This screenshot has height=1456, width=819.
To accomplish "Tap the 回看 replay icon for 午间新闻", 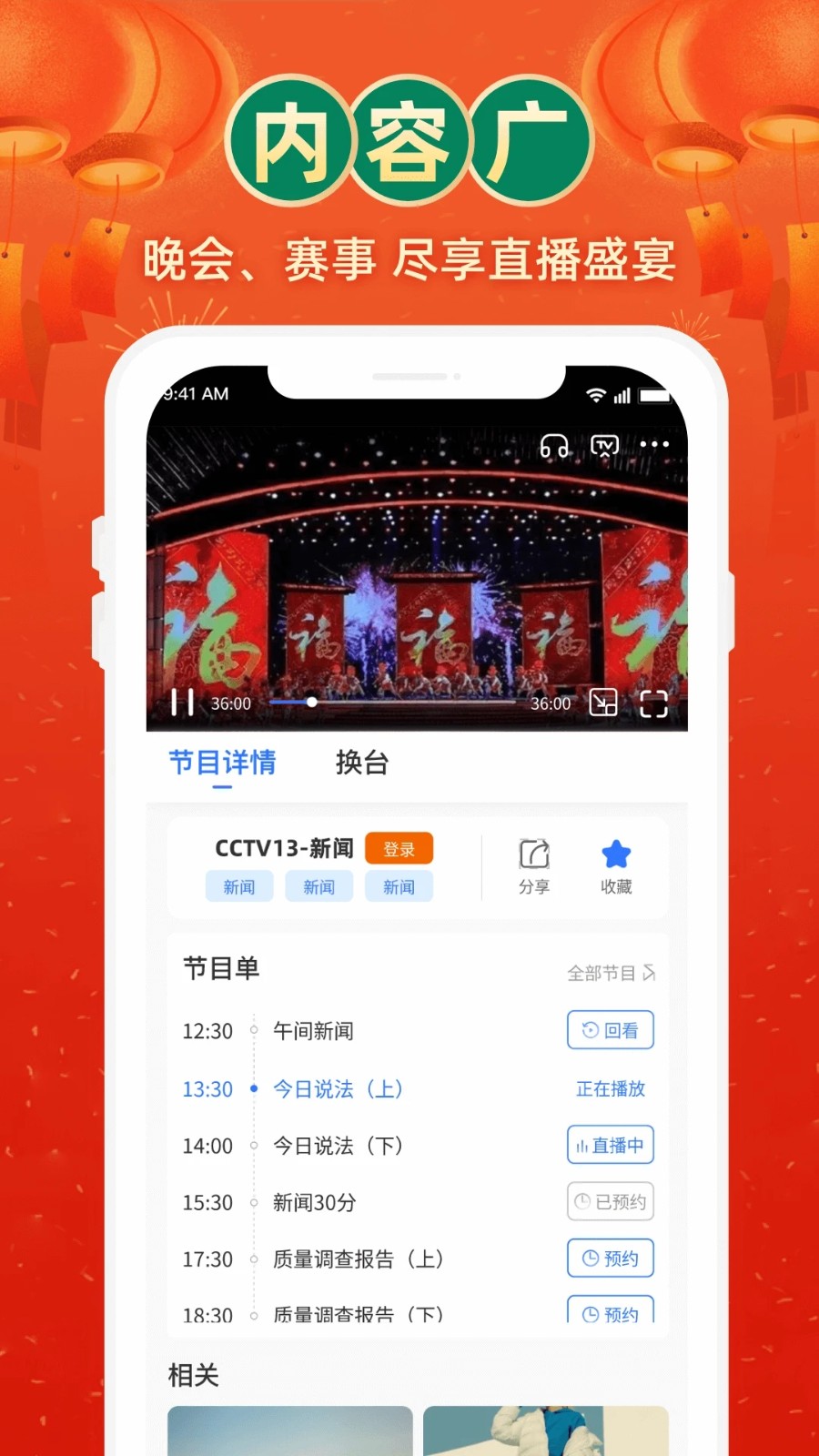I will click(610, 1029).
